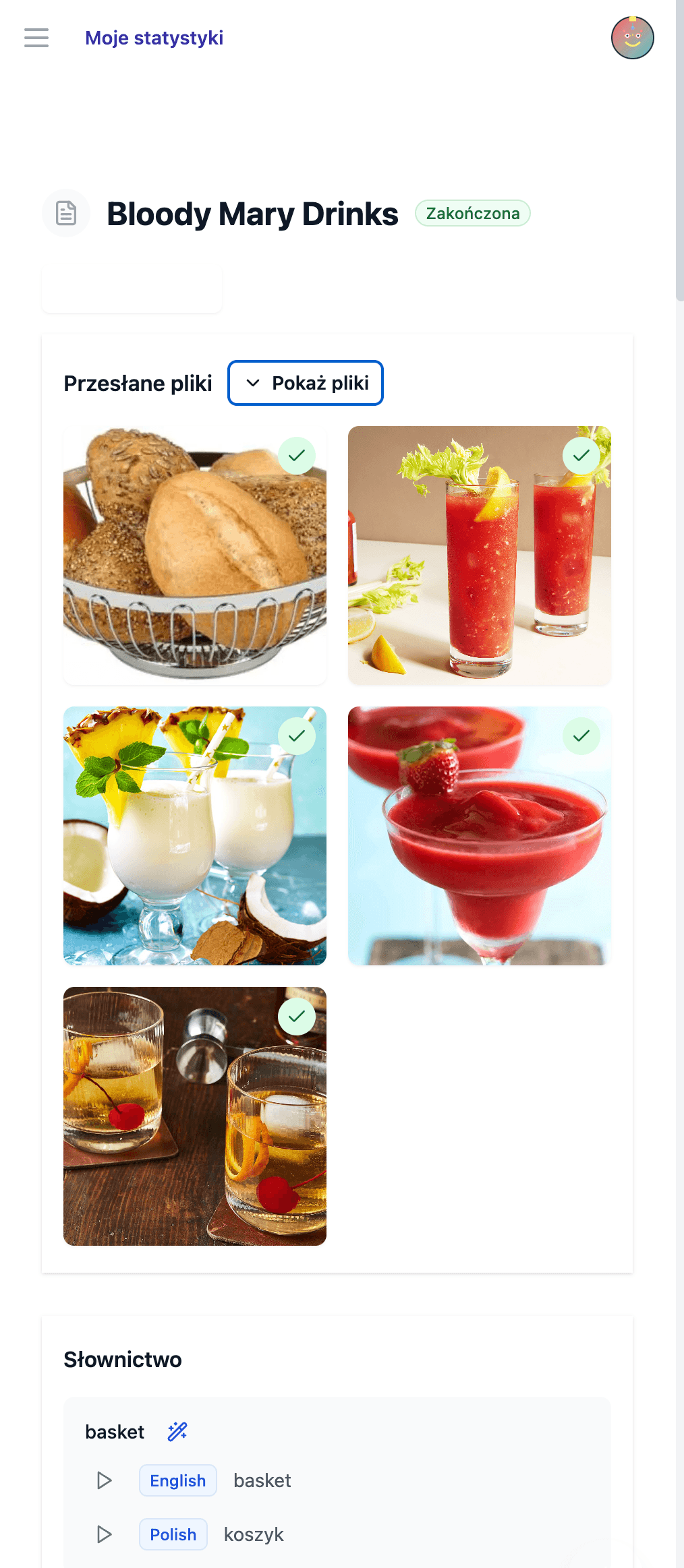Toggle the Pokaż pliki button
This screenshot has height=1568, width=684.
(306, 383)
